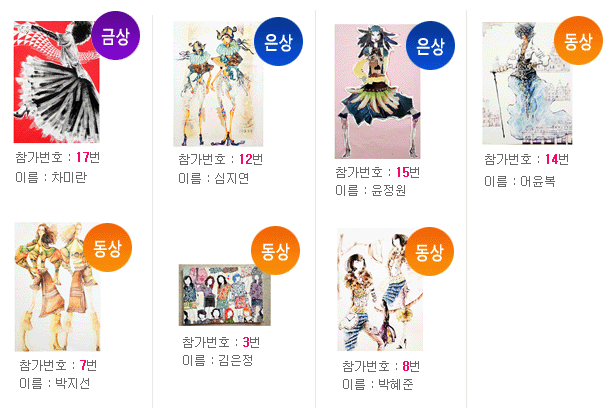Open entry 8 illustration by 박혜준
Viewport: 611px width, 408px height.
click(380, 290)
